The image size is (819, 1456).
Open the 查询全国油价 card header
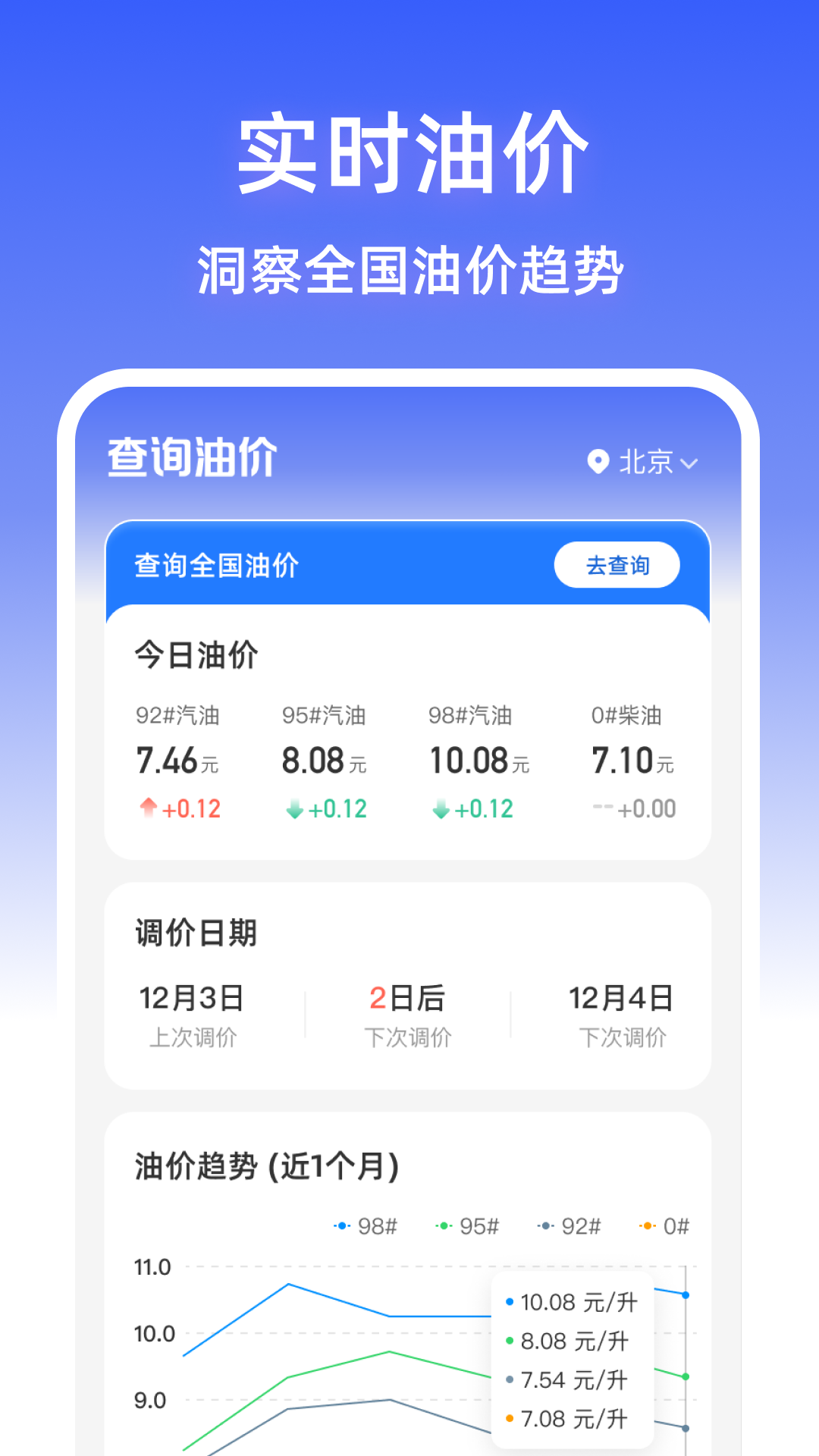click(x=218, y=564)
